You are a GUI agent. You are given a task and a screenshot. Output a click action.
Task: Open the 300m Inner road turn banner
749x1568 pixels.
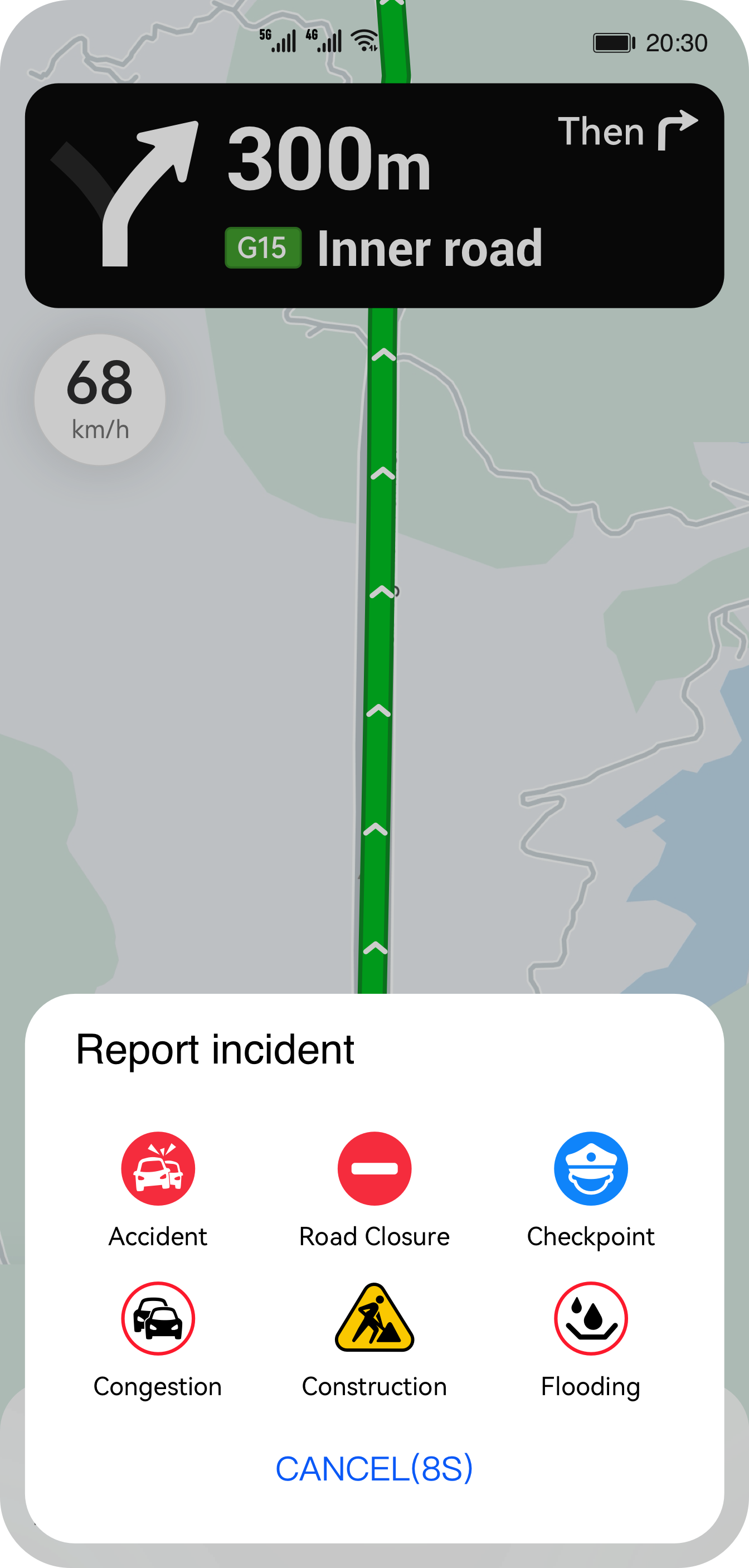[x=374, y=196]
